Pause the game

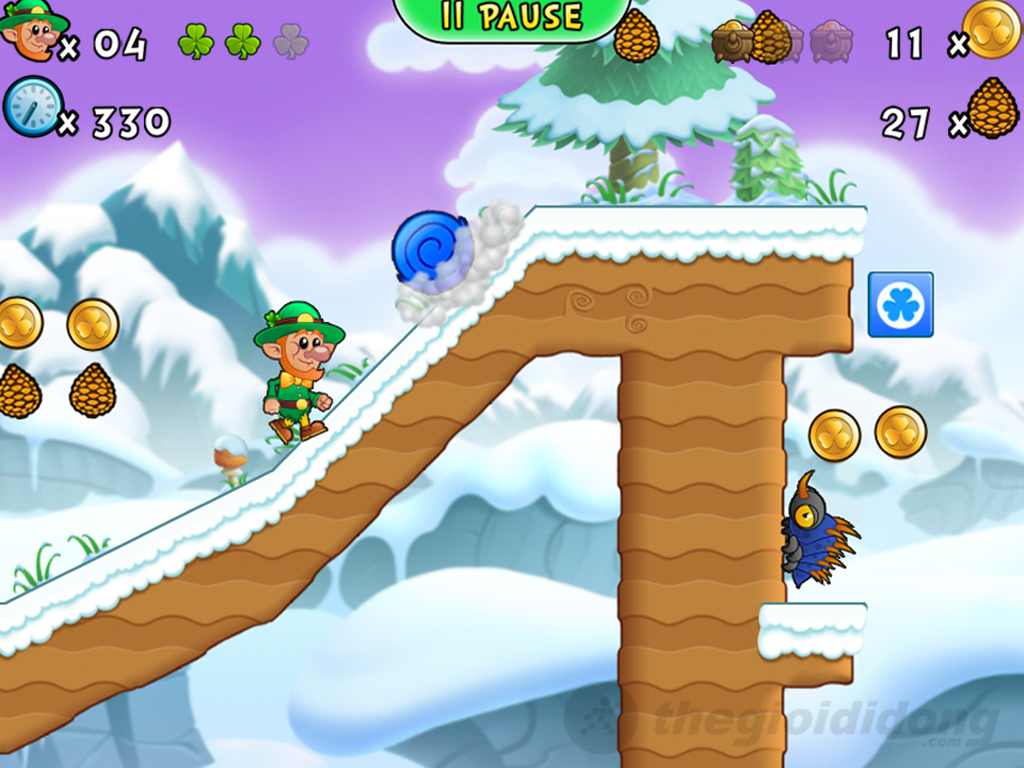coord(512,17)
